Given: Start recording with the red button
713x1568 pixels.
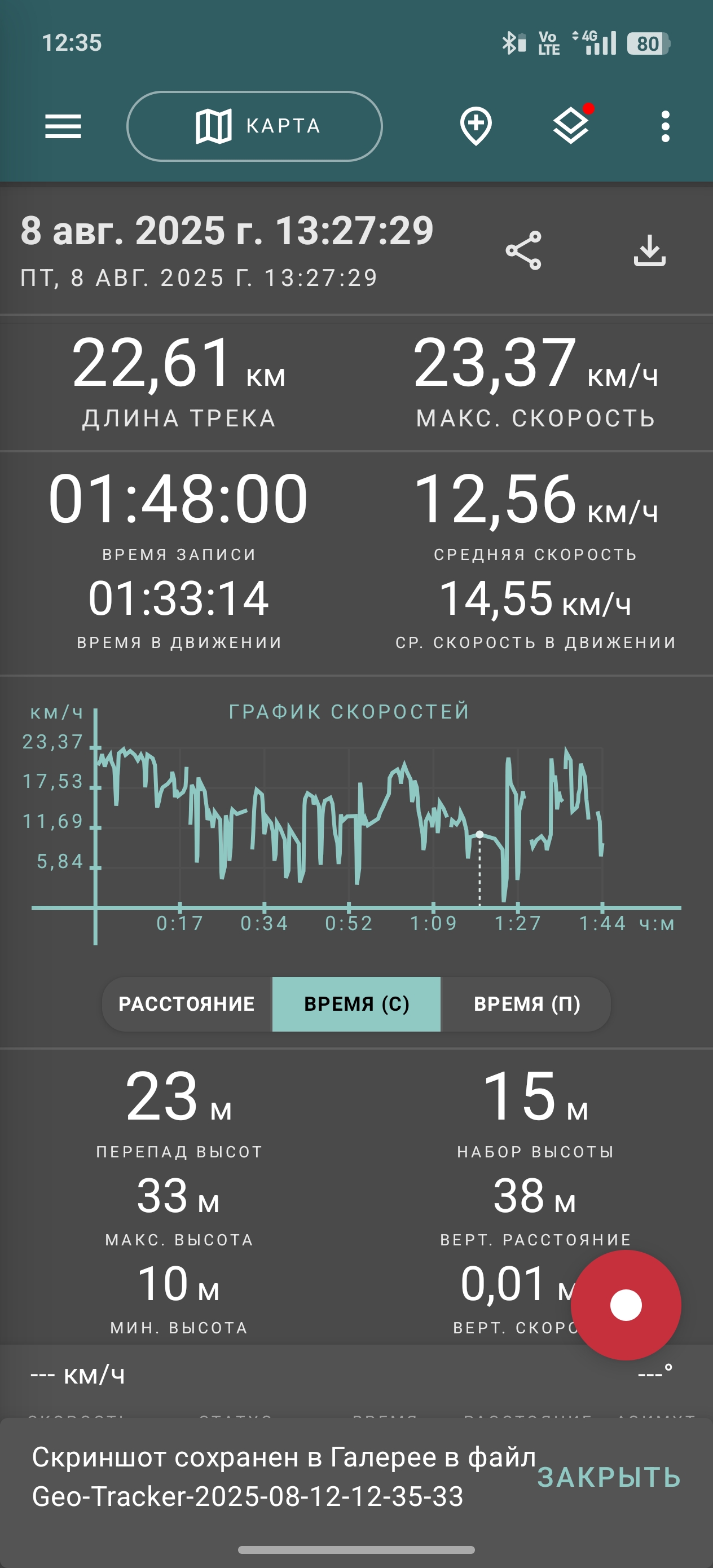Looking at the screenshot, I should [626, 1305].
